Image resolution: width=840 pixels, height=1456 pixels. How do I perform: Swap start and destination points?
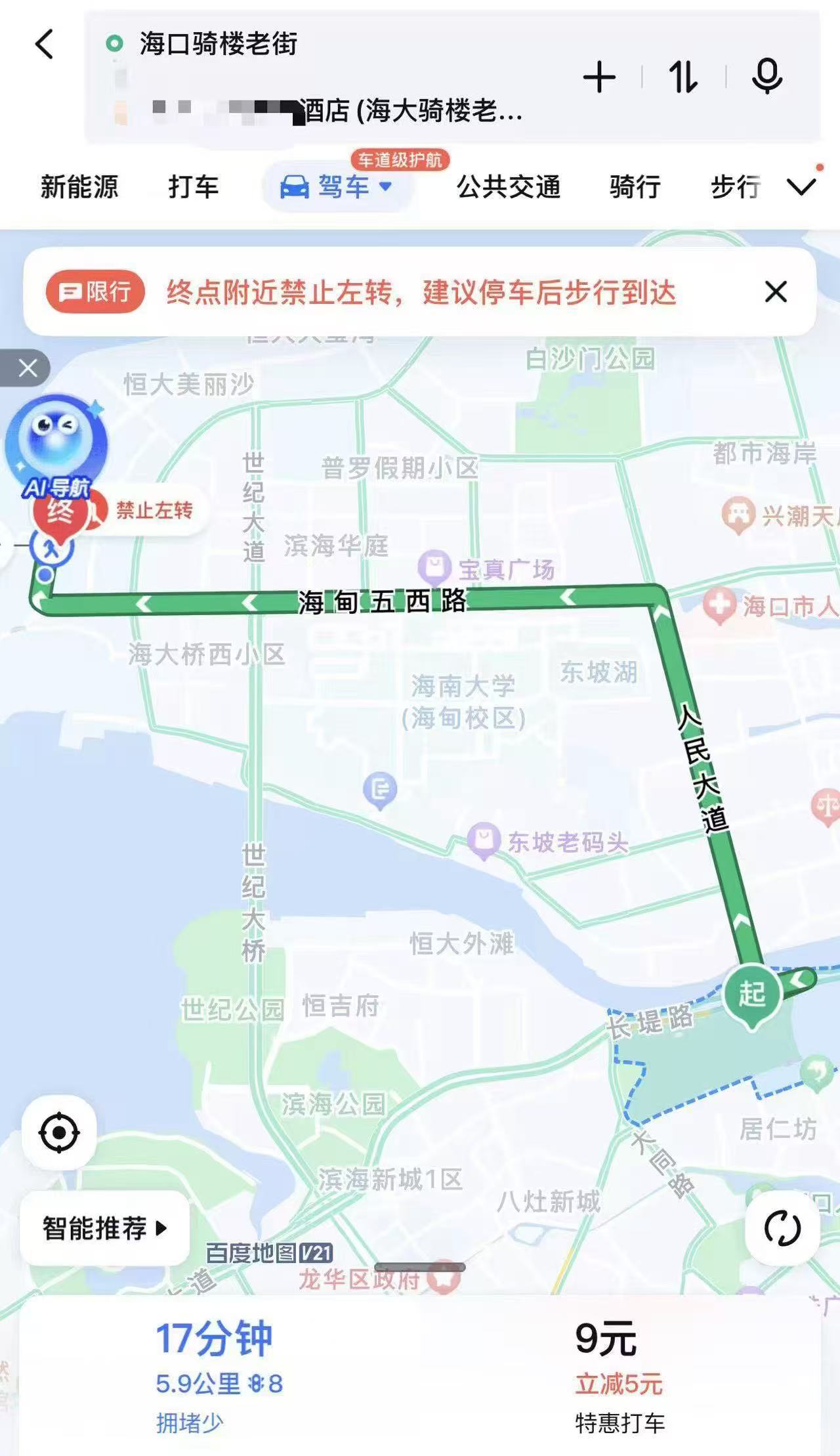coord(683,77)
